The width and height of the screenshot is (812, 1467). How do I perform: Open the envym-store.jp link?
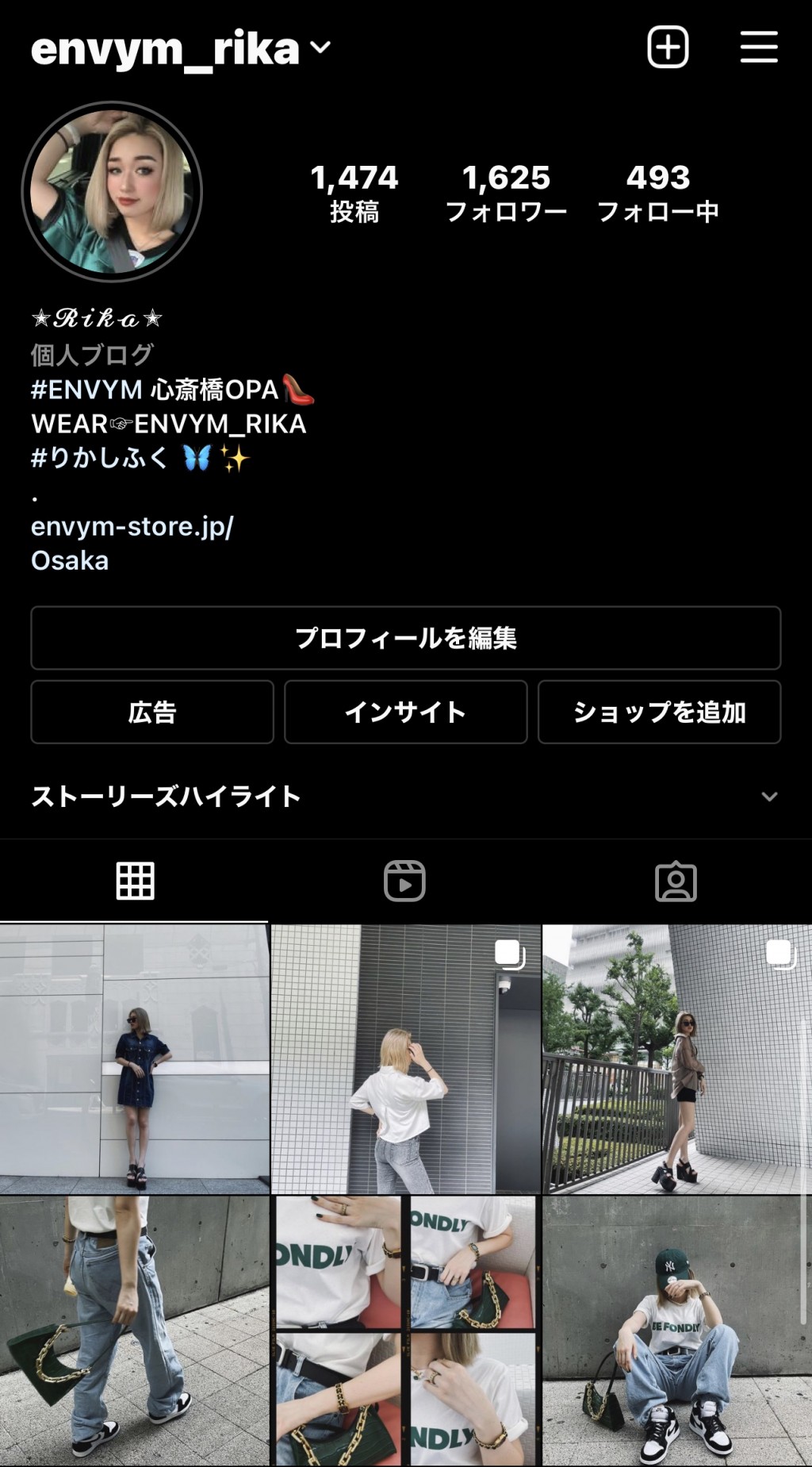(132, 527)
